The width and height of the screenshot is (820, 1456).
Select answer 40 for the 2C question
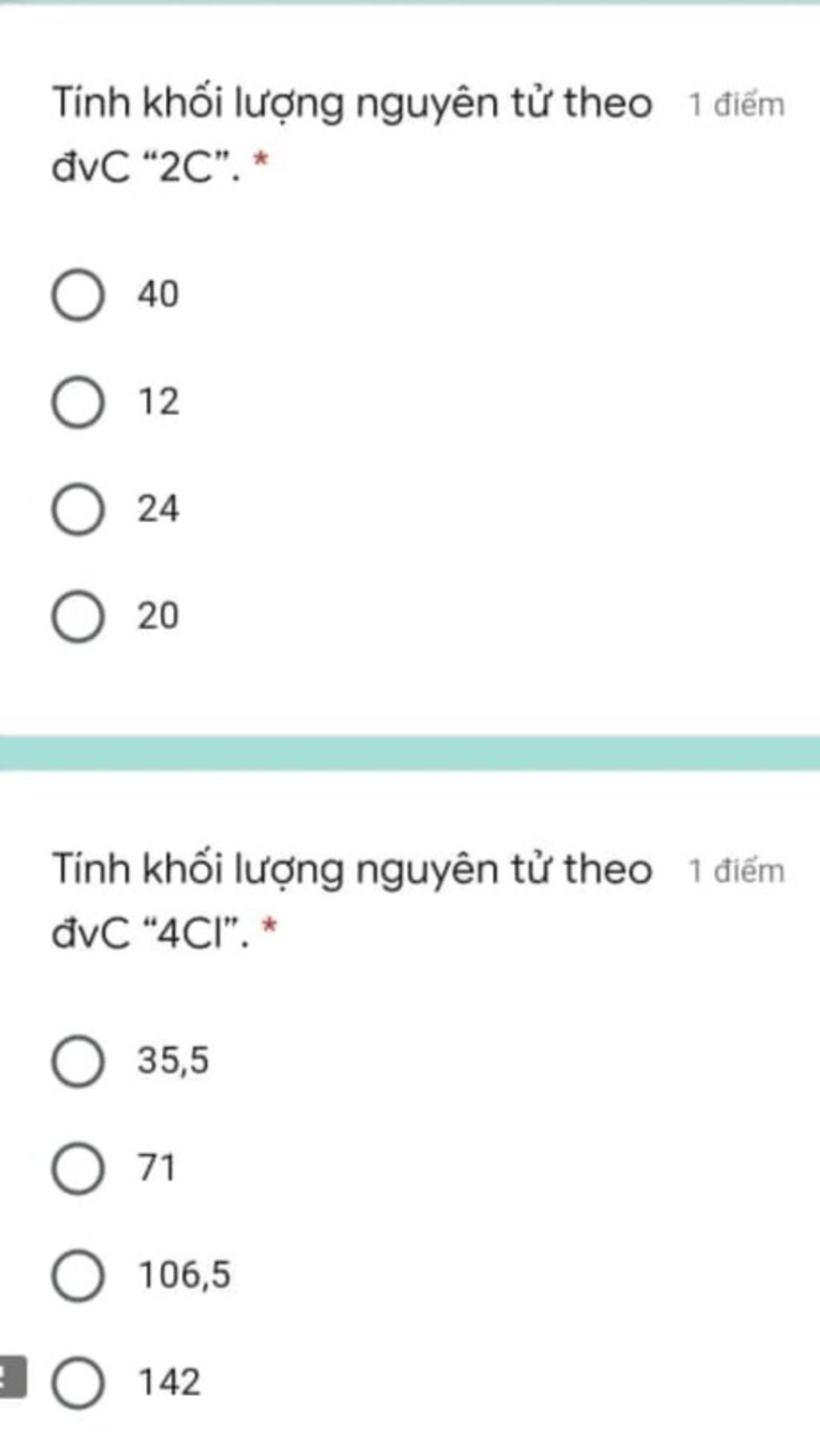coord(78,295)
